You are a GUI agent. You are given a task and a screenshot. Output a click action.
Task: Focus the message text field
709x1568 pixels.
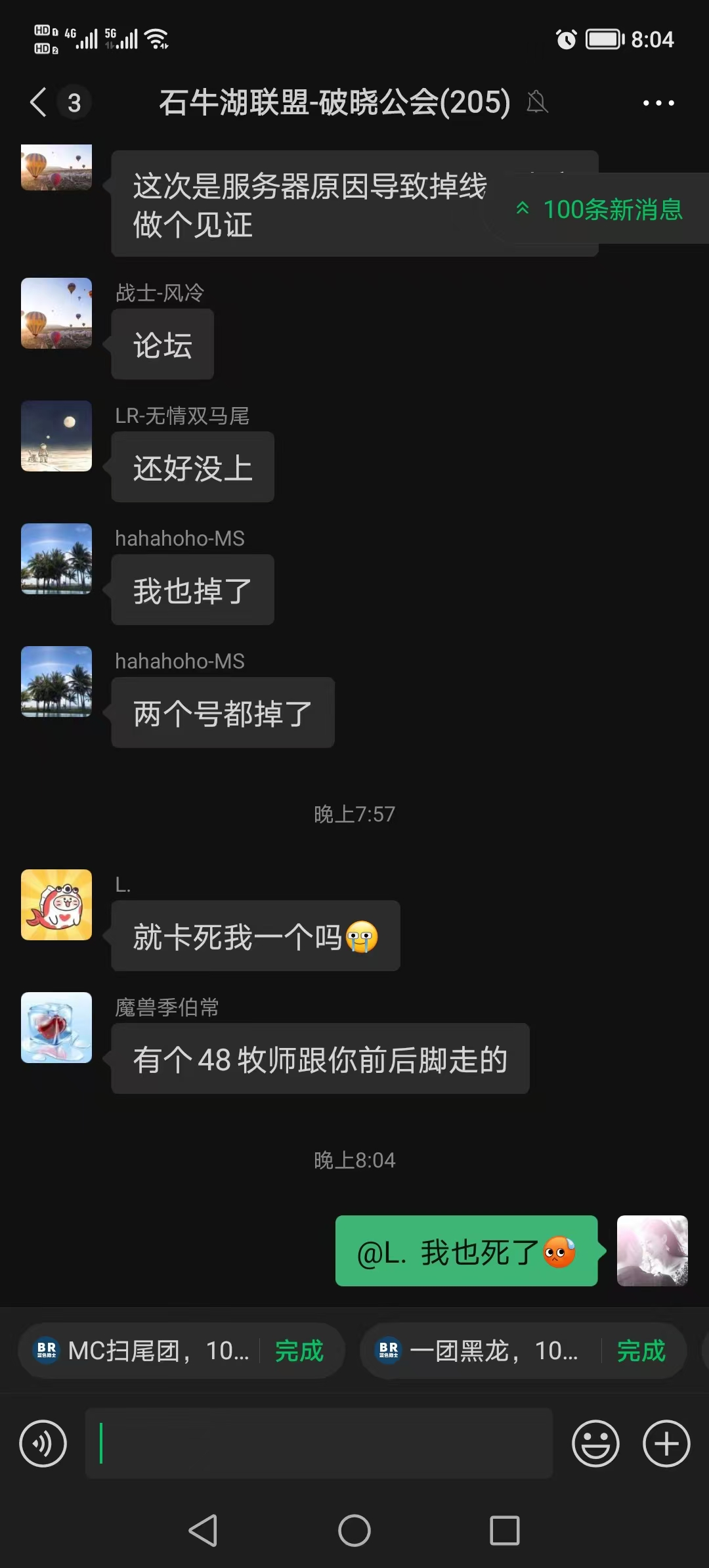[x=319, y=1443]
